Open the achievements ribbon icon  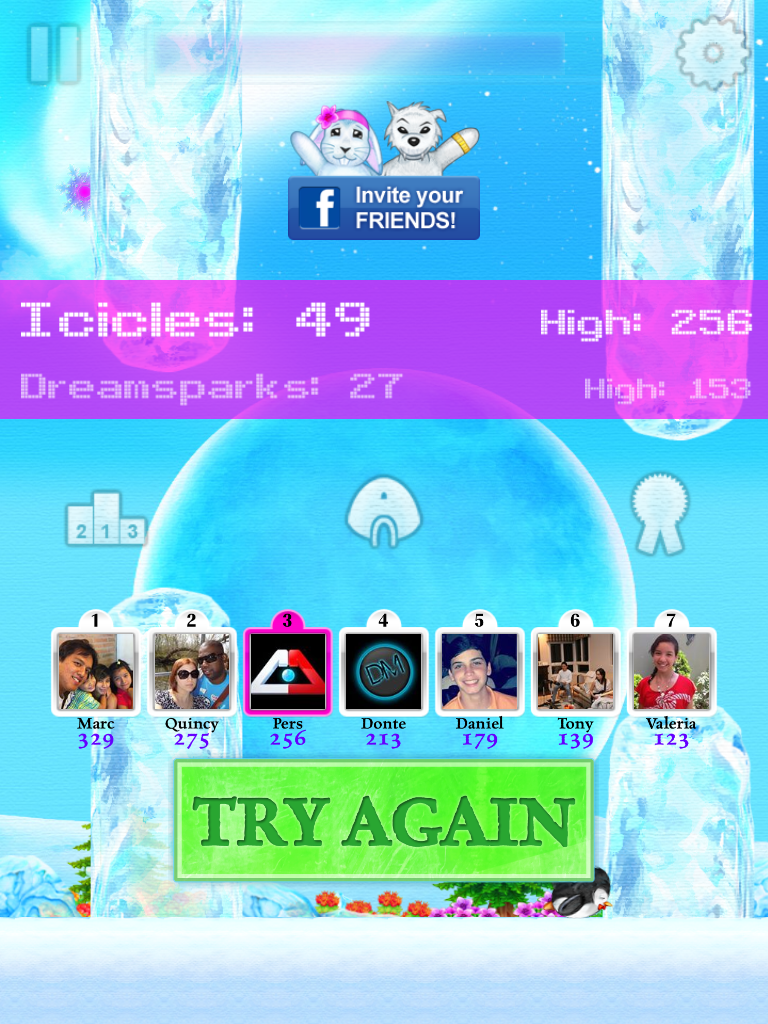661,513
